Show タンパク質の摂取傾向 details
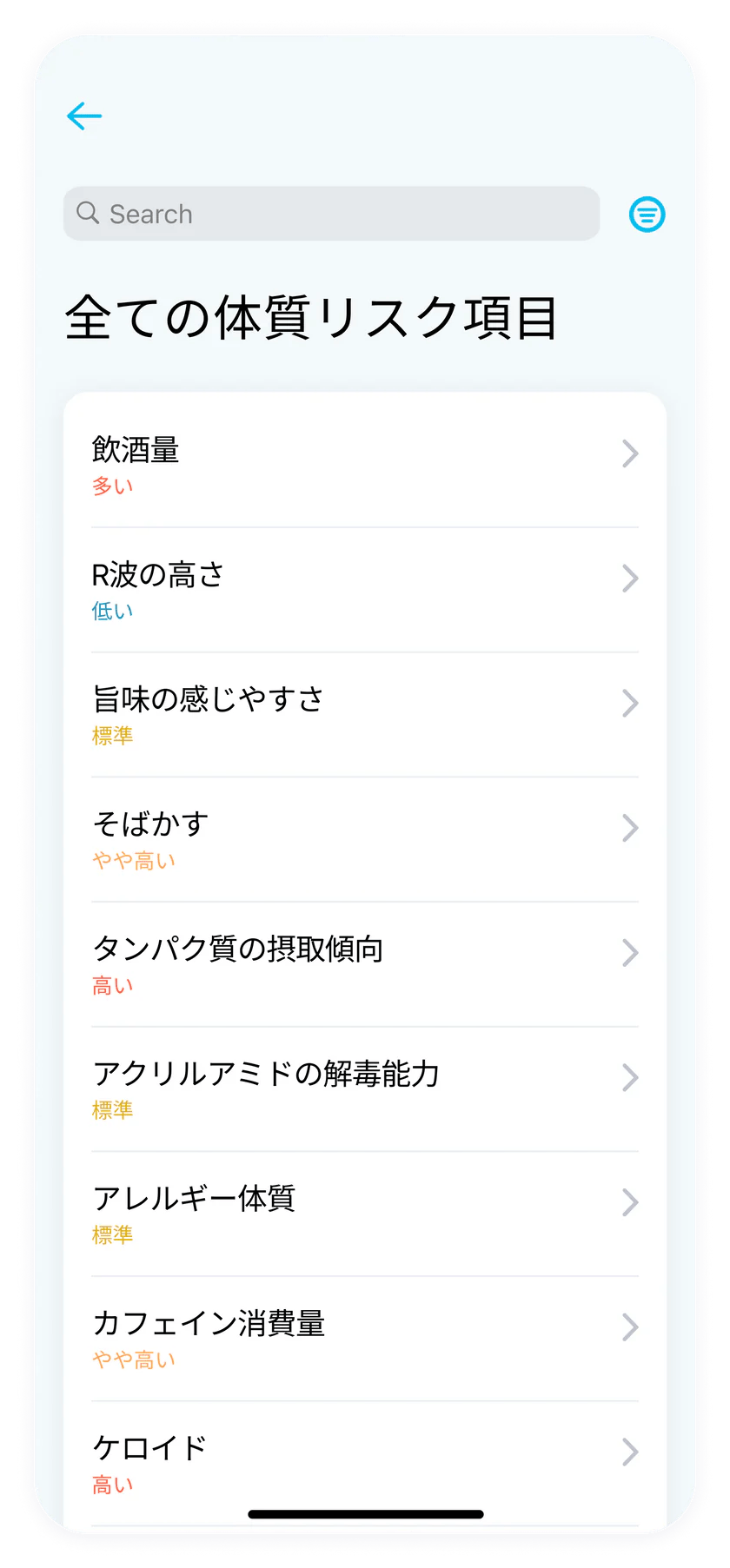 pyautogui.click(x=365, y=965)
